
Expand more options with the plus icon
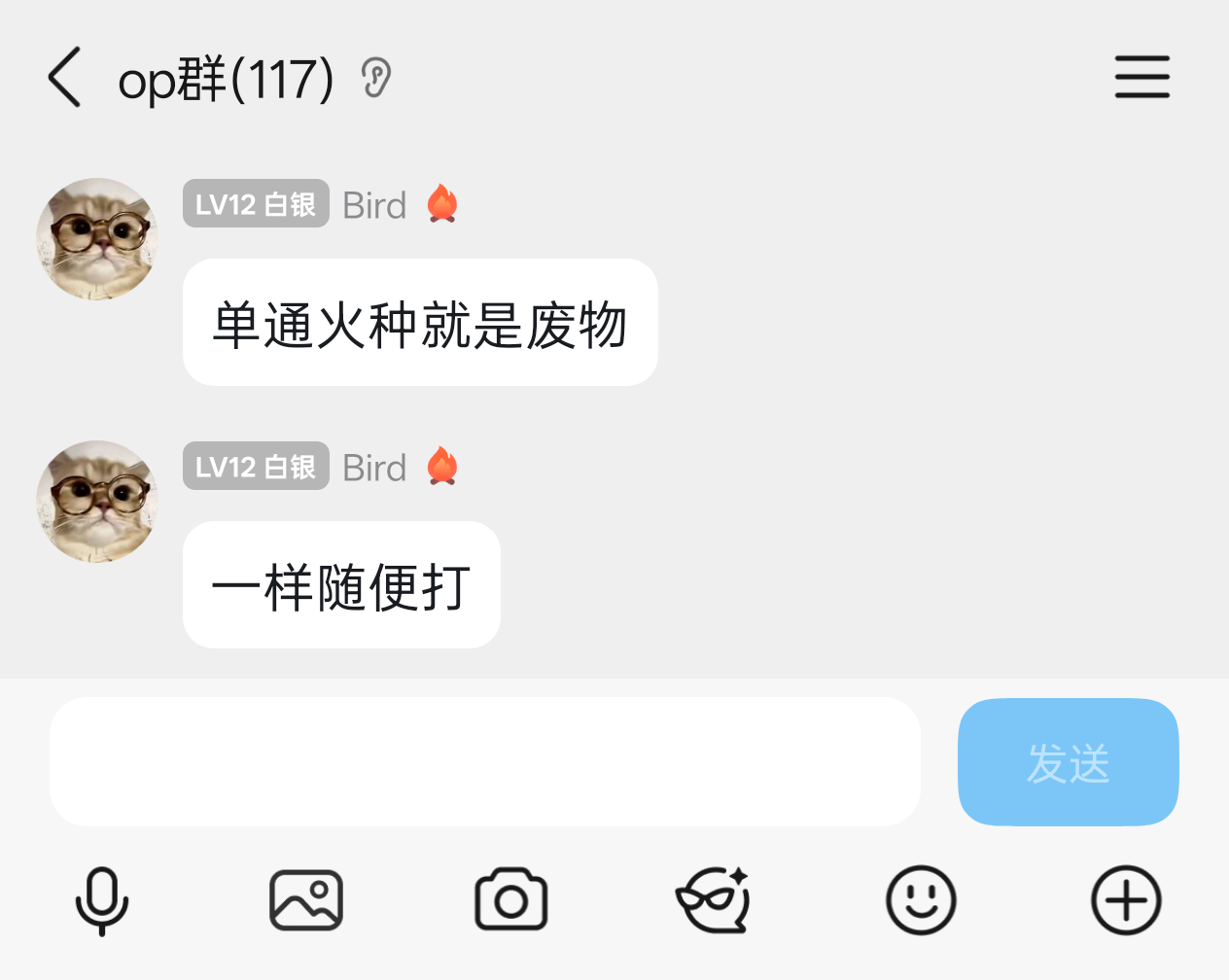pyautogui.click(x=1126, y=900)
